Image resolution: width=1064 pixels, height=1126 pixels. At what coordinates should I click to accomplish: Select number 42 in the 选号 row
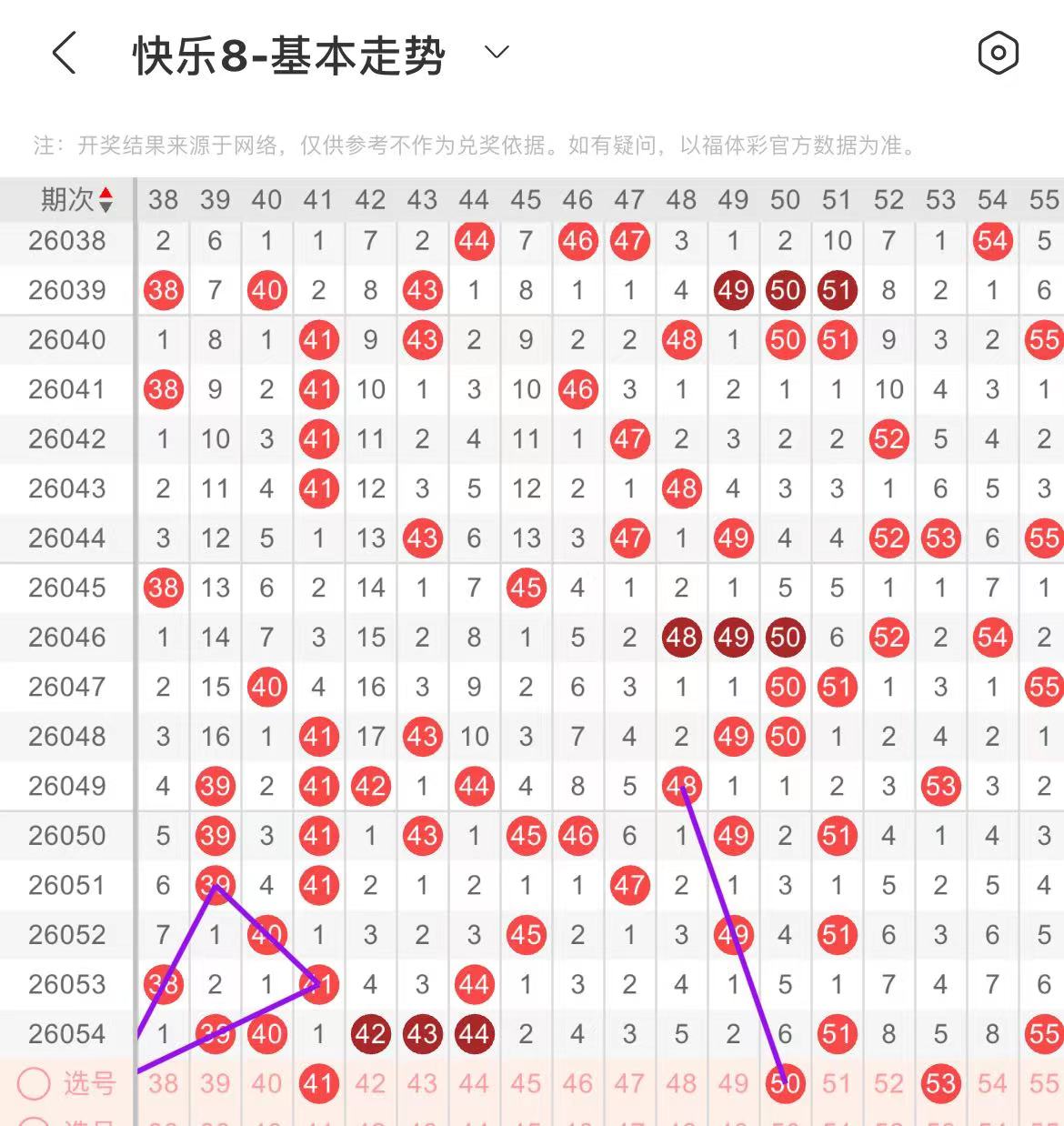click(370, 1083)
